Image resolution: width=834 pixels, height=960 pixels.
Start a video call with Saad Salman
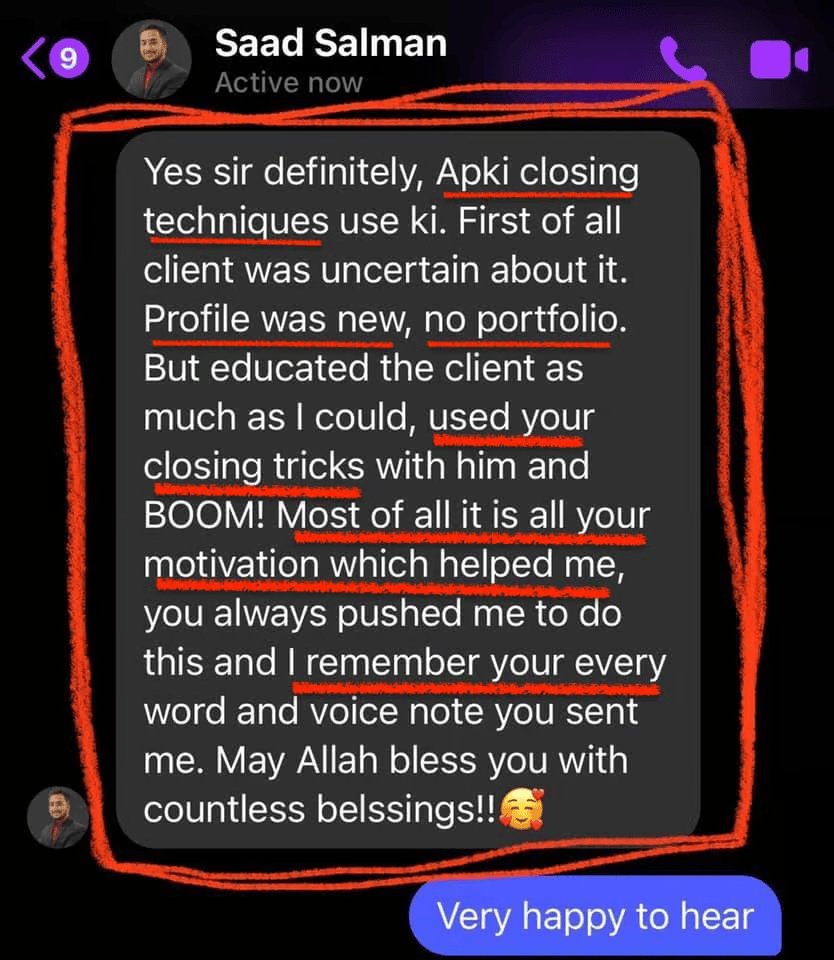pos(778,60)
